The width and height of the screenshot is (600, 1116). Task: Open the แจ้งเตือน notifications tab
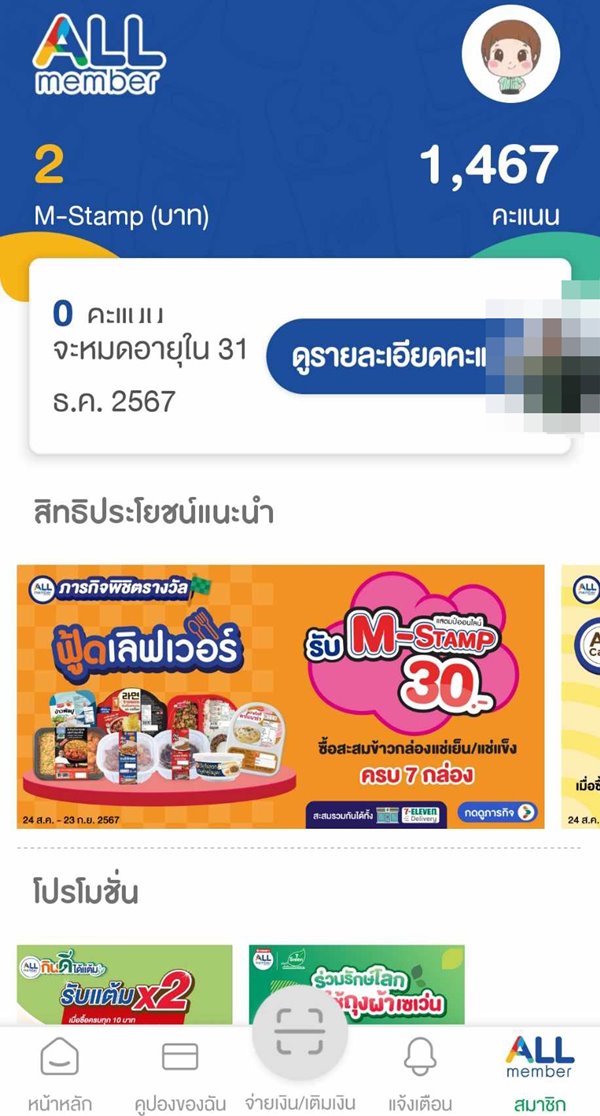click(x=421, y=1075)
